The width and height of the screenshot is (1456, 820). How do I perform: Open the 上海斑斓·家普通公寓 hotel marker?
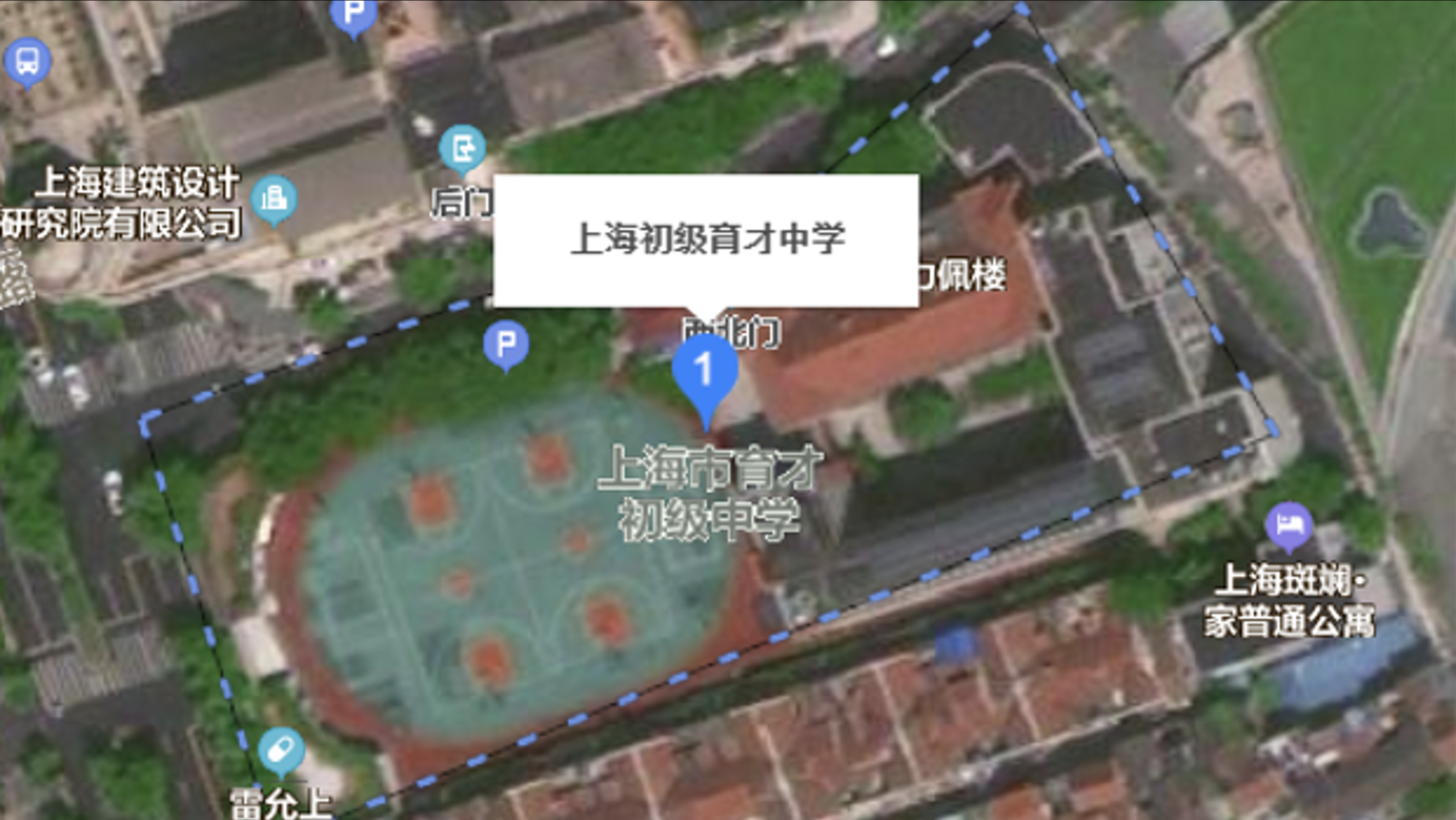coord(1289,525)
